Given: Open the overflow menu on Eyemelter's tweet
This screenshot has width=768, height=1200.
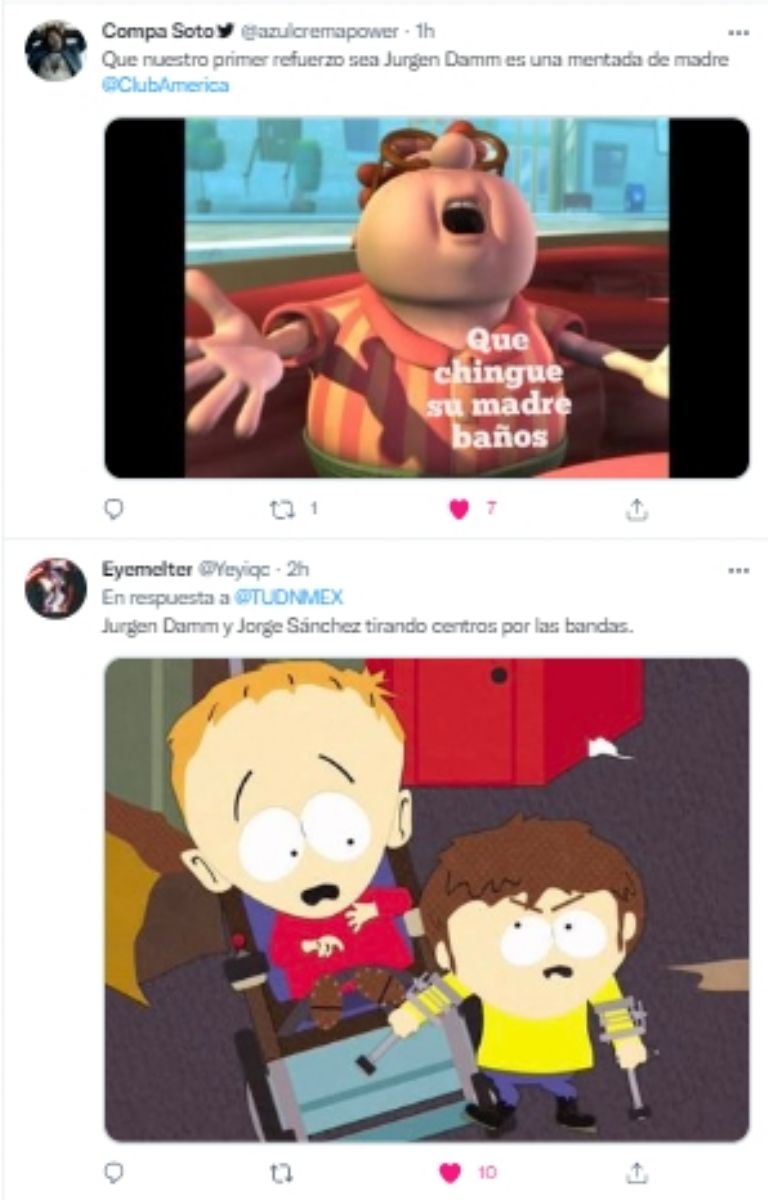Looking at the screenshot, I should point(738,571).
